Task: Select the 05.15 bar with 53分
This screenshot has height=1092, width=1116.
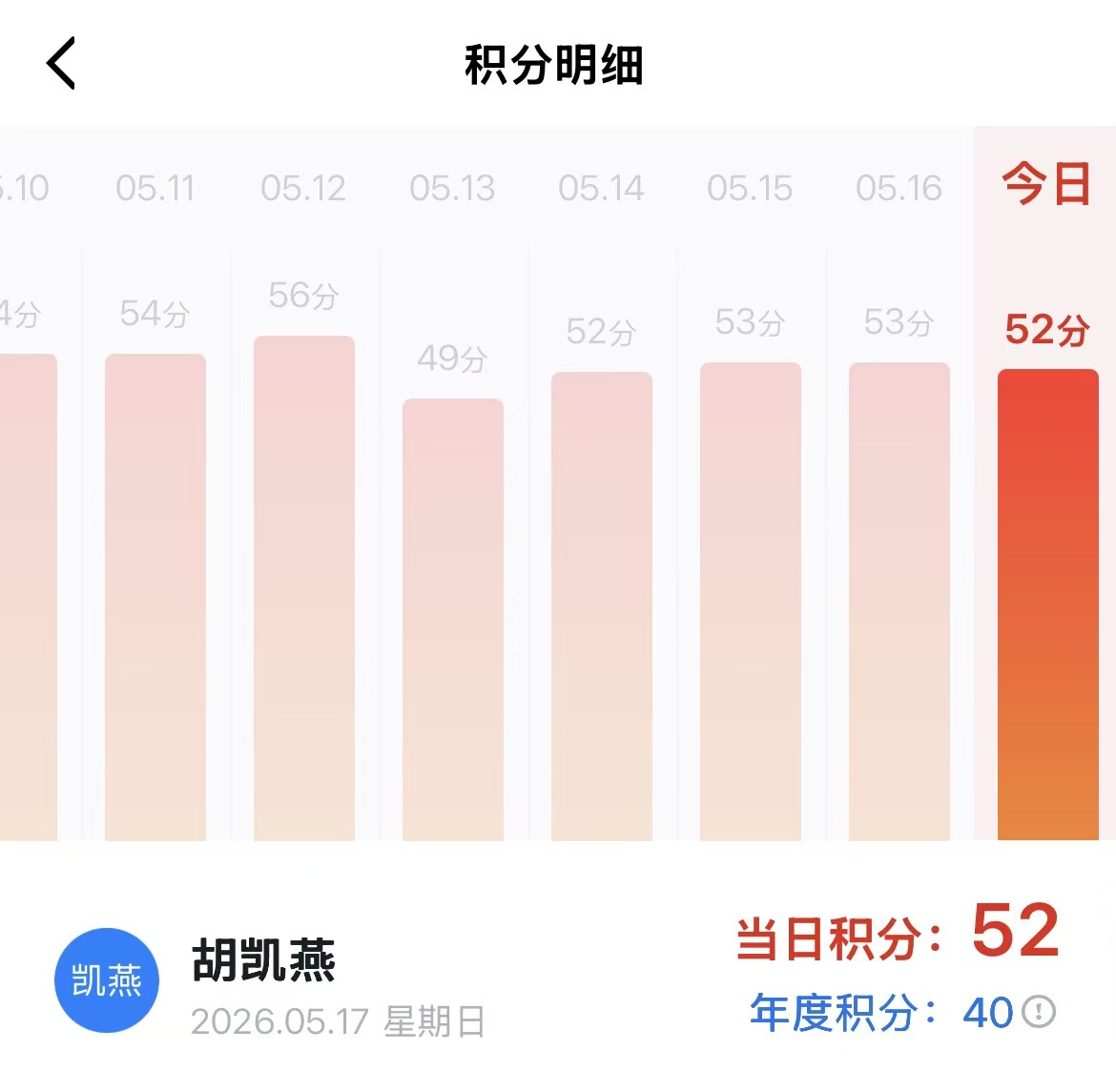Action: [x=750, y=602]
